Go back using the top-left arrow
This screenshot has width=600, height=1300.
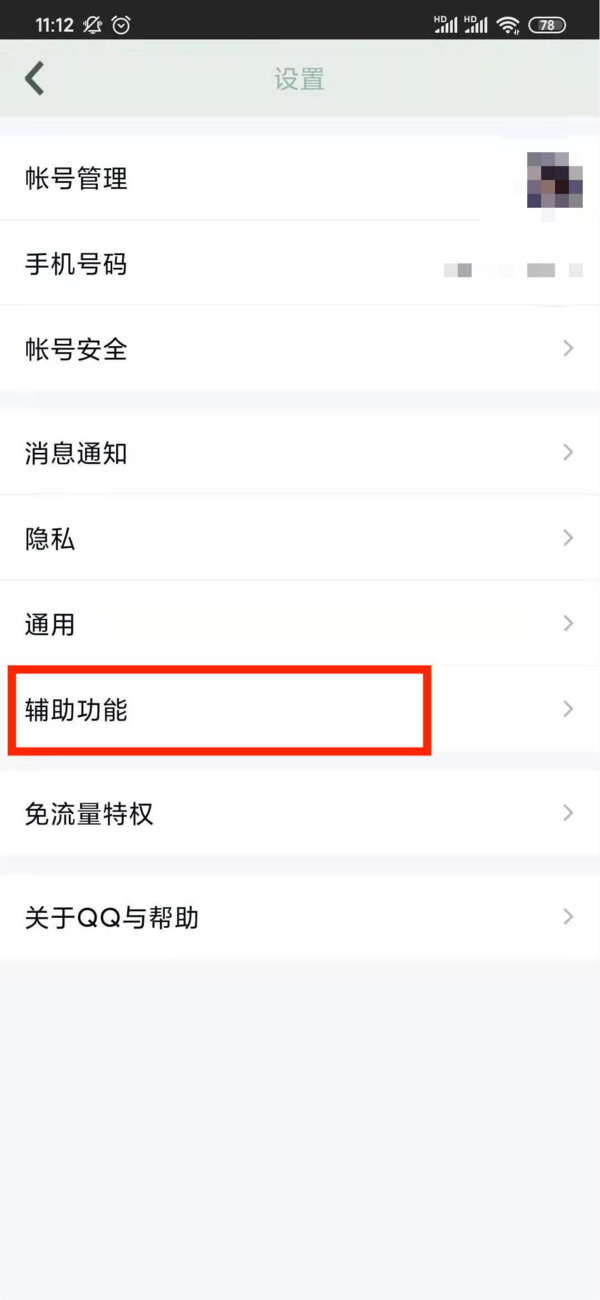pos(35,78)
